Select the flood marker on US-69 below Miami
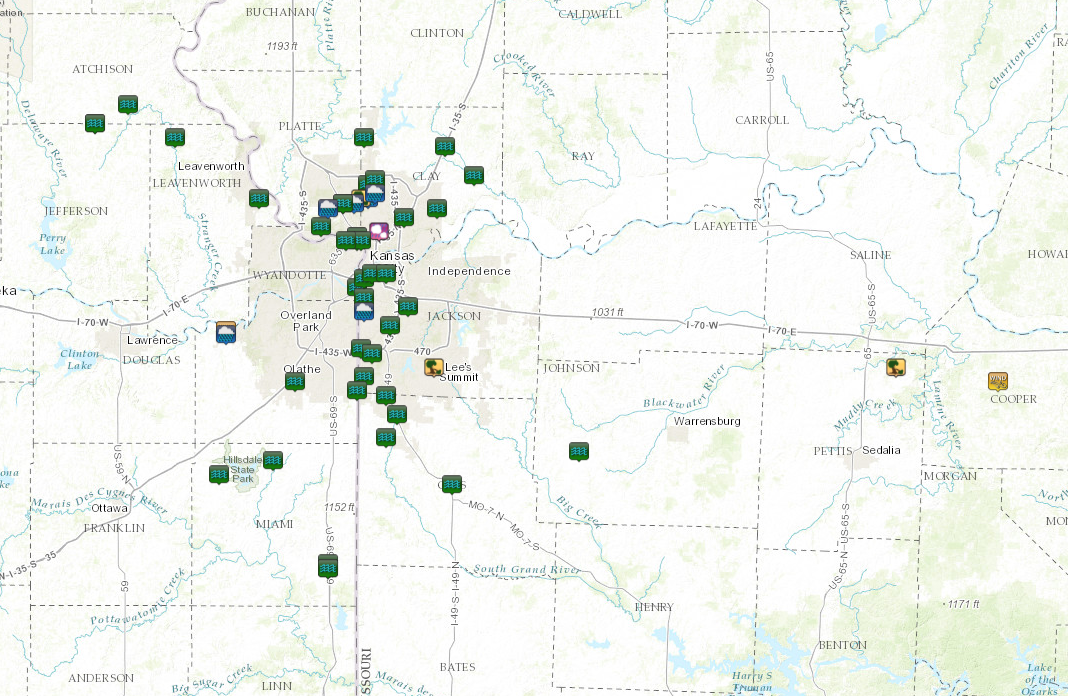Image resolution: width=1068 pixels, height=696 pixels. [x=327, y=566]
